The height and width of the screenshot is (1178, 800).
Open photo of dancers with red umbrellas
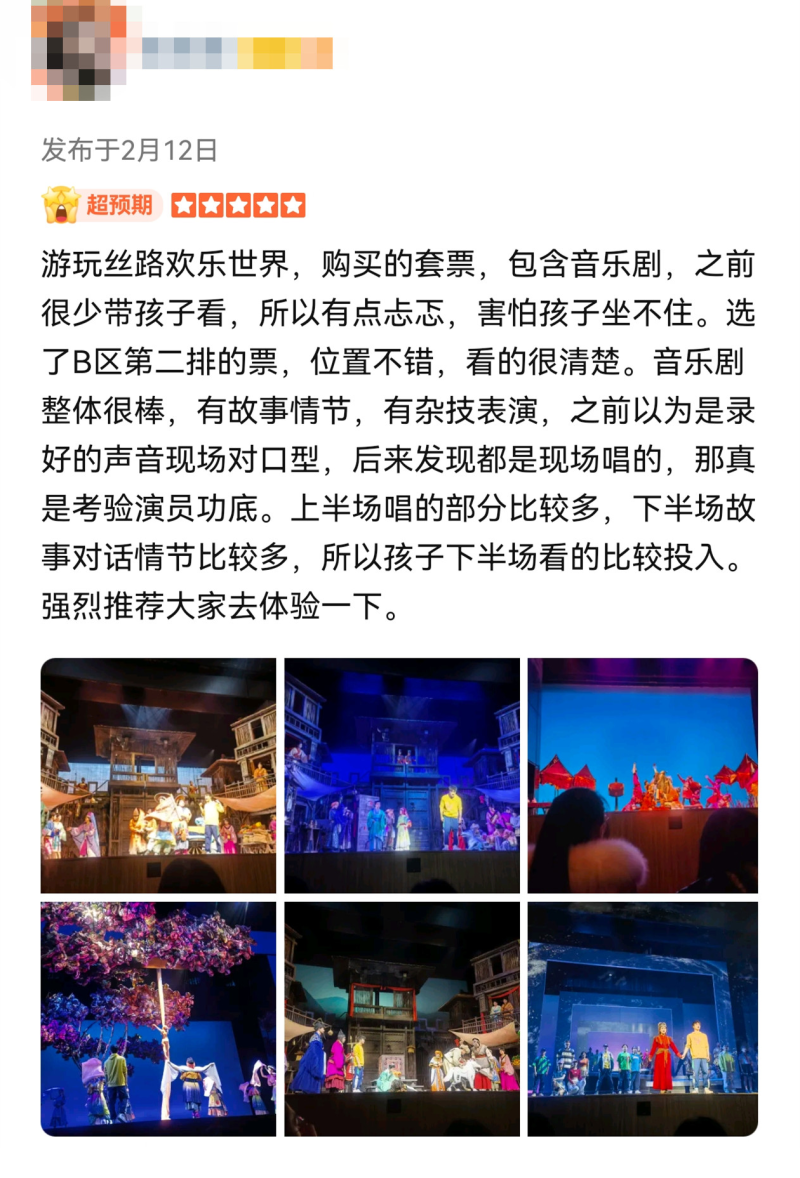(x=642, y=775)
